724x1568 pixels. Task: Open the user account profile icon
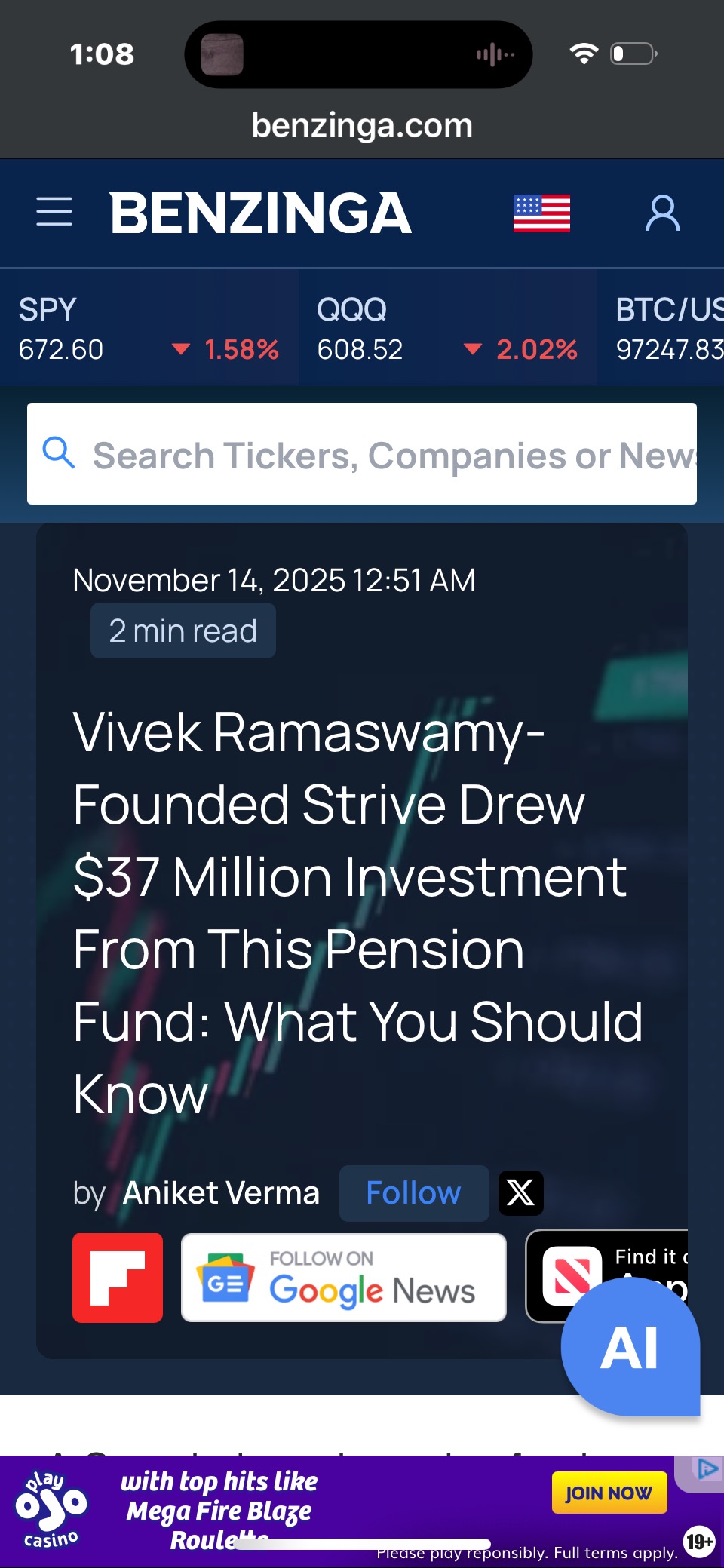[662, 213]
